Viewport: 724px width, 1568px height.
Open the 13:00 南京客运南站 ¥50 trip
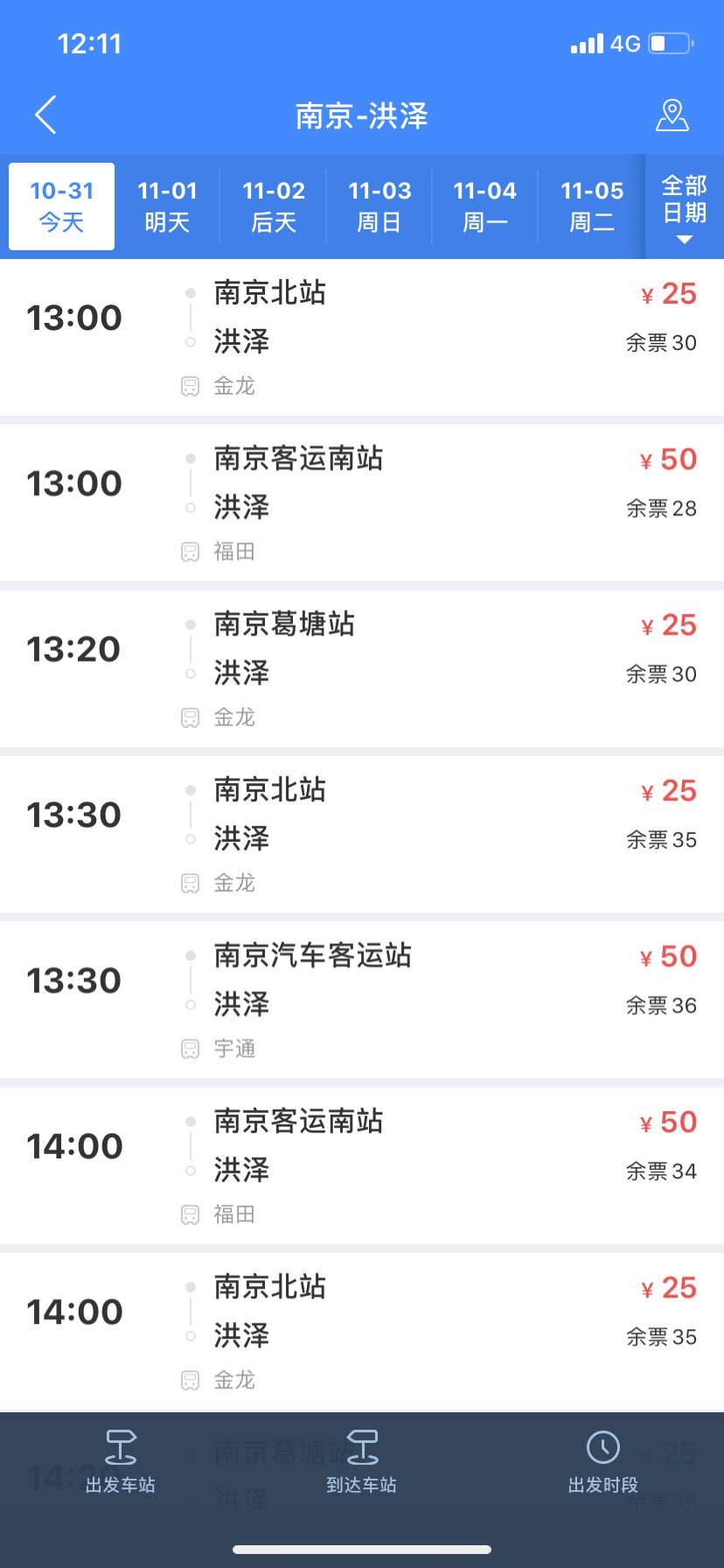point(362,503)
